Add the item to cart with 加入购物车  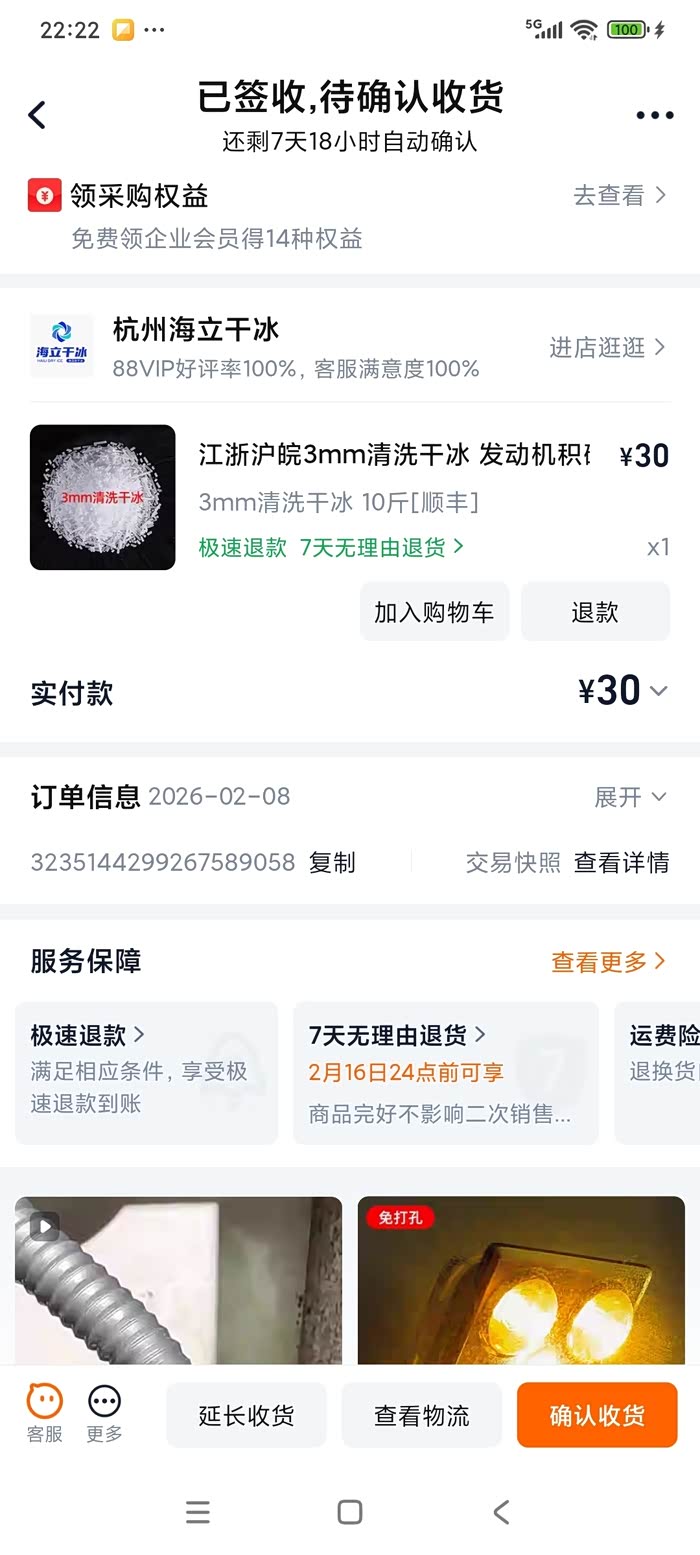click(x=434, y=612)
